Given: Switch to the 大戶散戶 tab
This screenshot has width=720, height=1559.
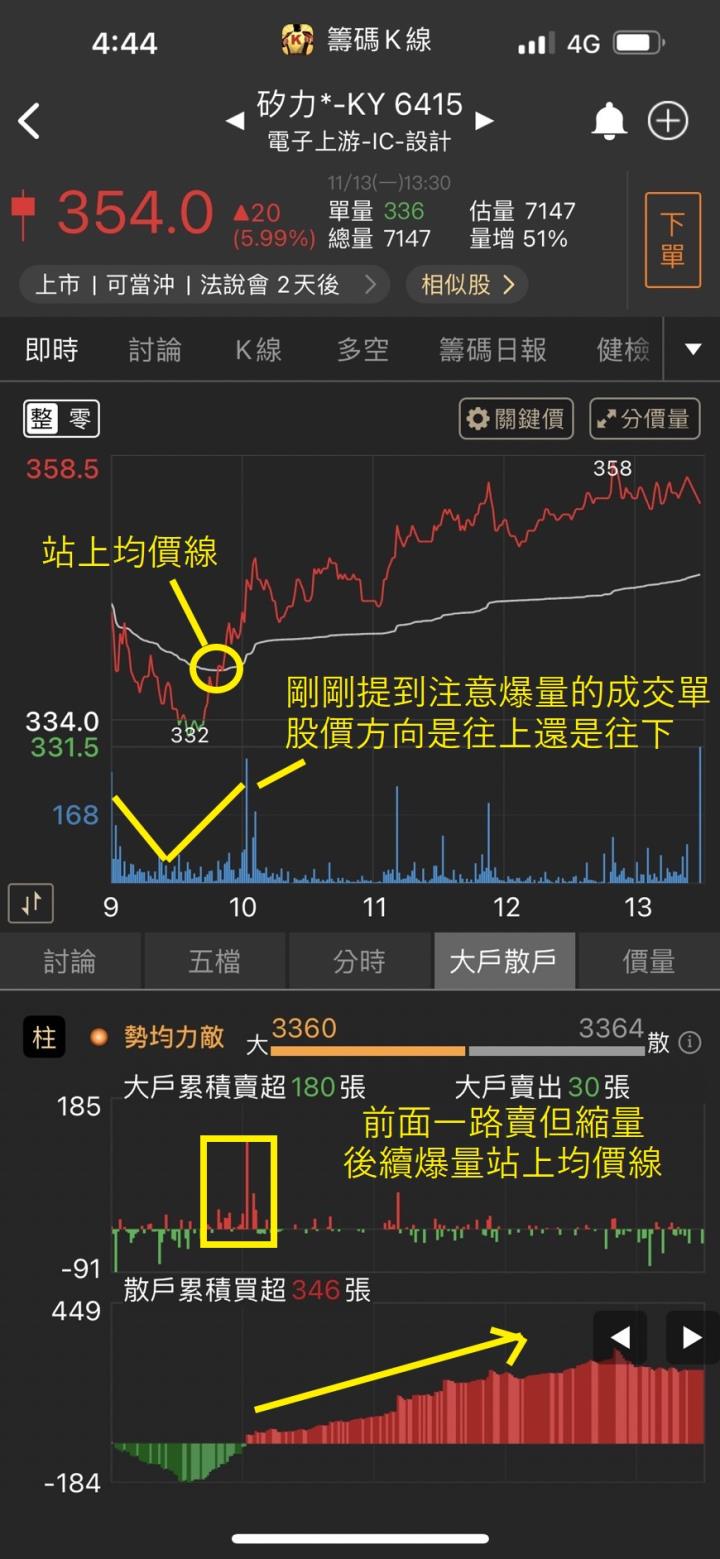Looking at the screenshot, I should [504, 960].
